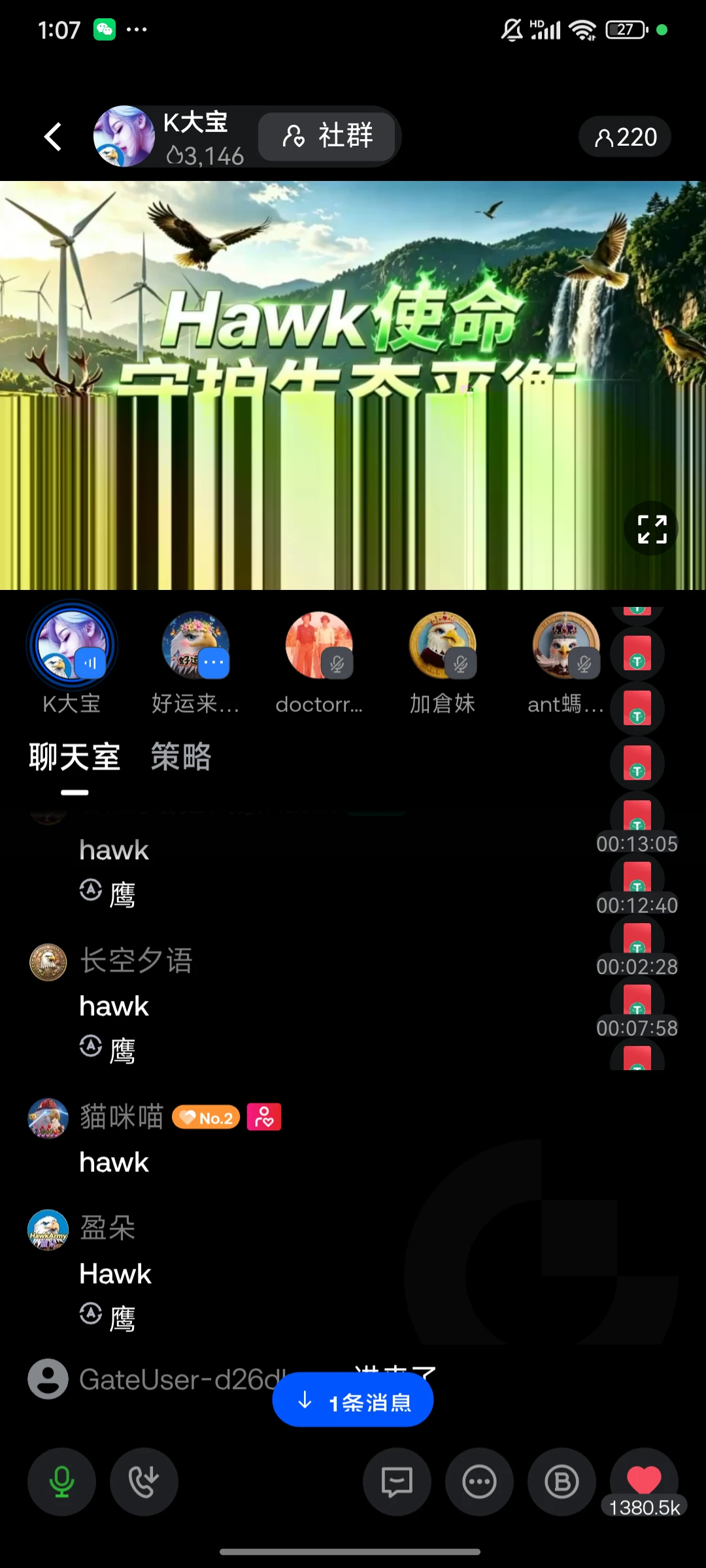Open the red envelope timed 00:13:05
Viewport: 706px width, 1568px height.
click(637, 825)
